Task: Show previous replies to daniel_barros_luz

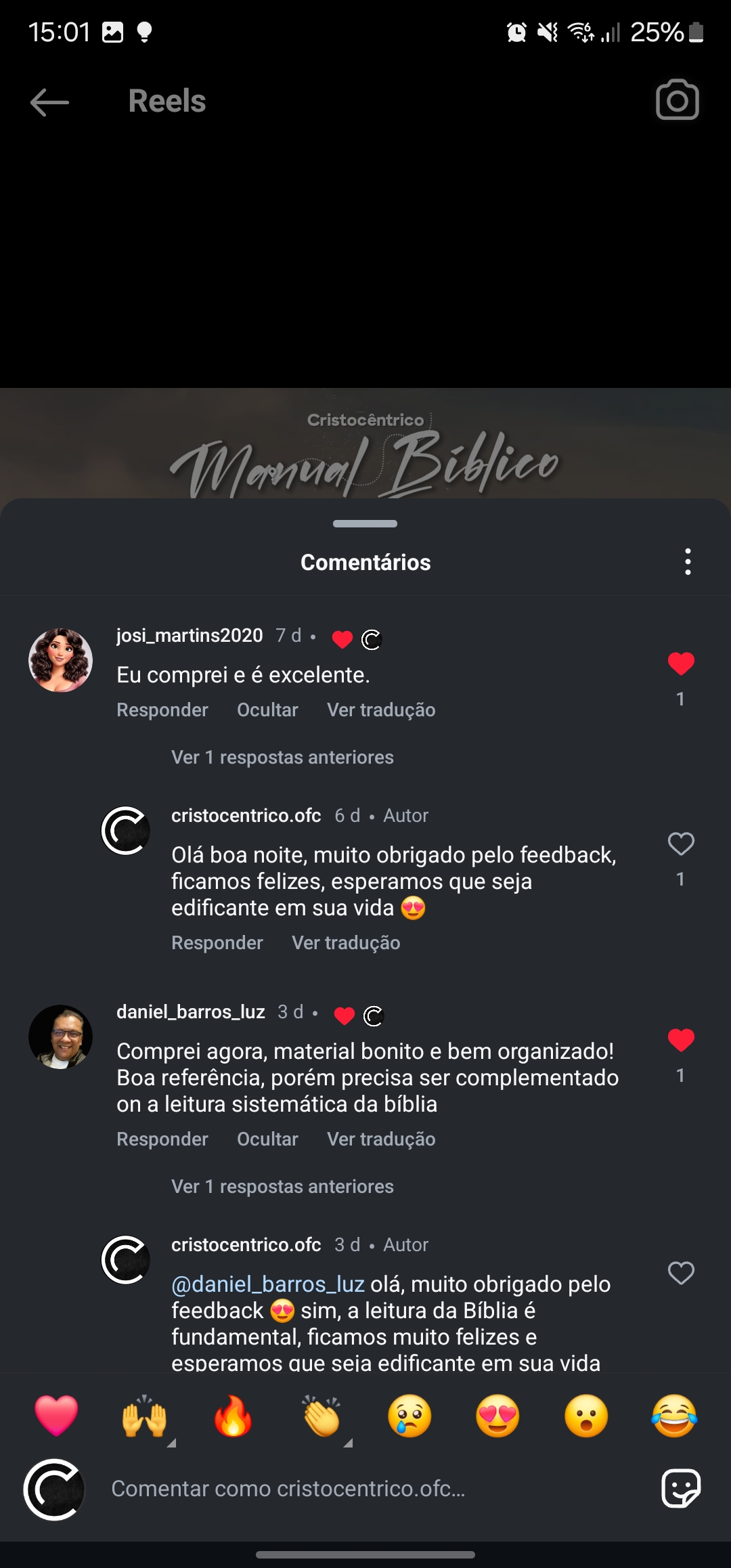Action: click(x=282, y=1185)
